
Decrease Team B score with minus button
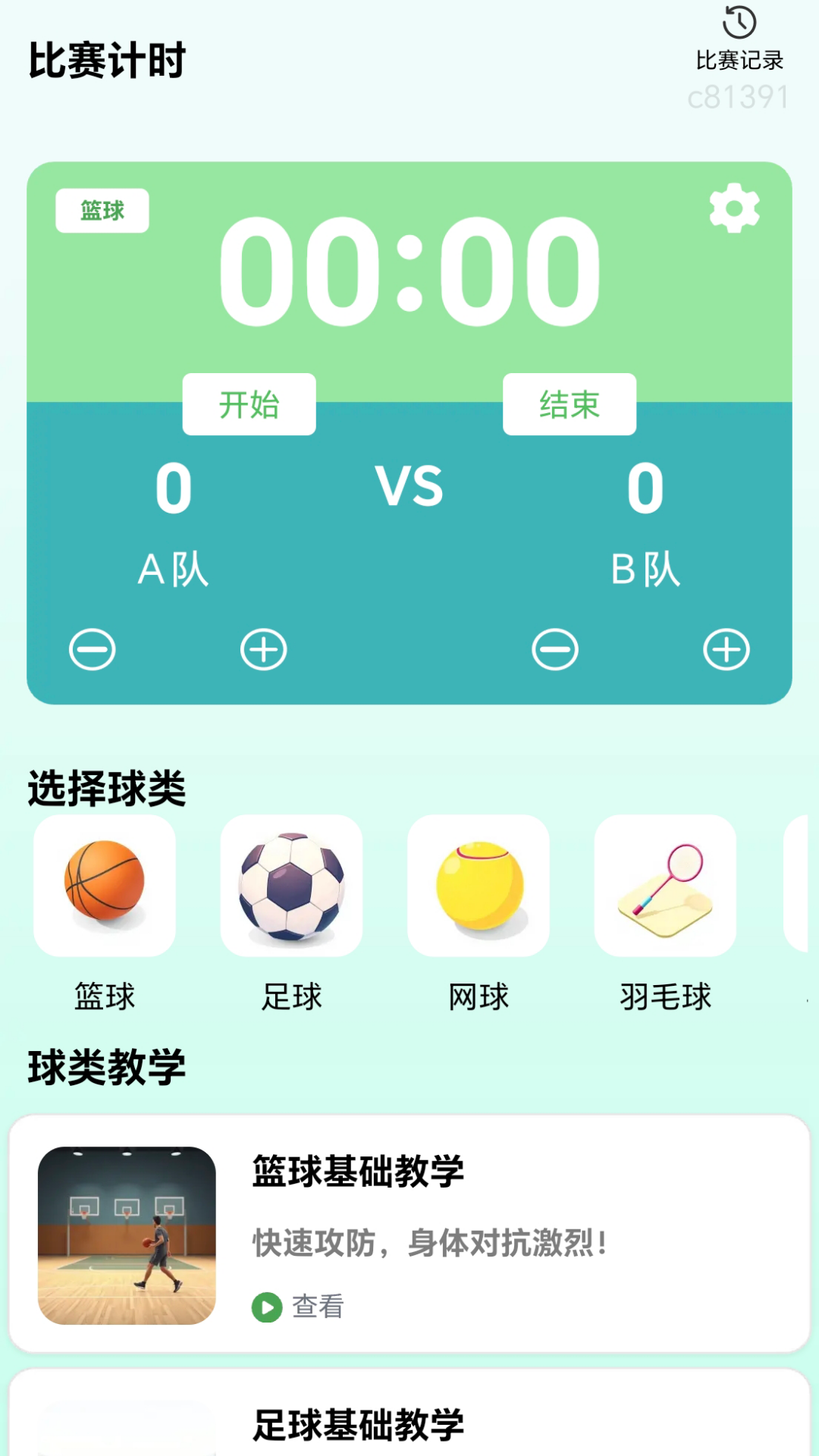[554, 650]
